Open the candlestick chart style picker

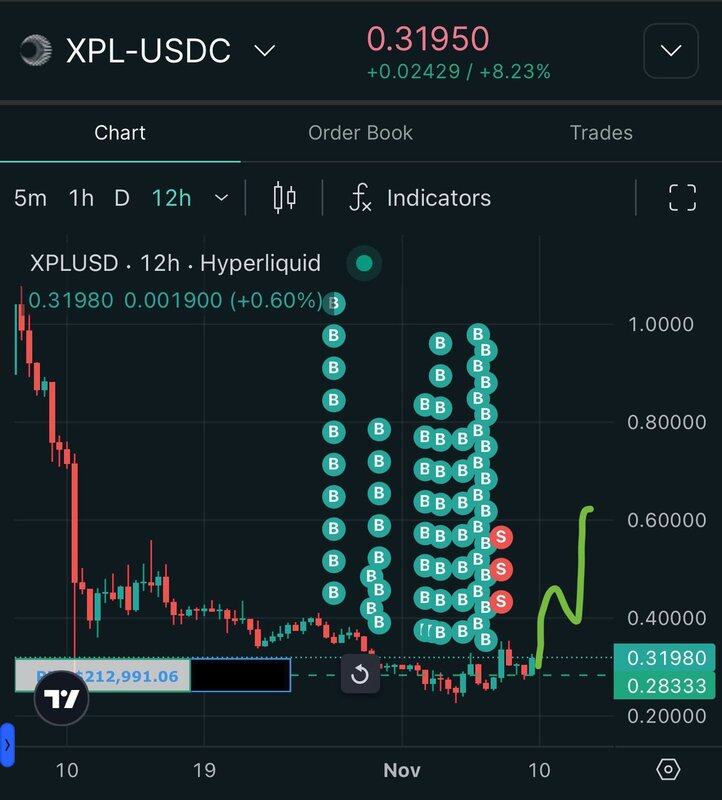point(285,198)
